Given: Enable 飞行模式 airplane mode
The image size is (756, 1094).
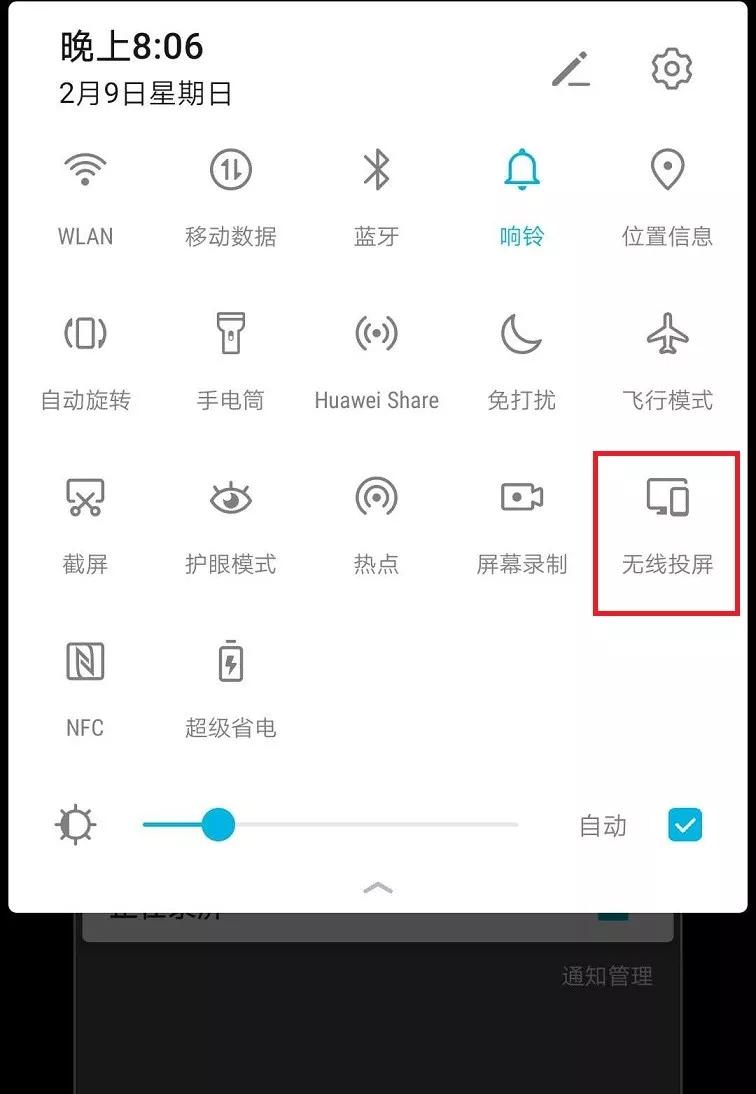Looking at the screenshot, I should 667,334.
